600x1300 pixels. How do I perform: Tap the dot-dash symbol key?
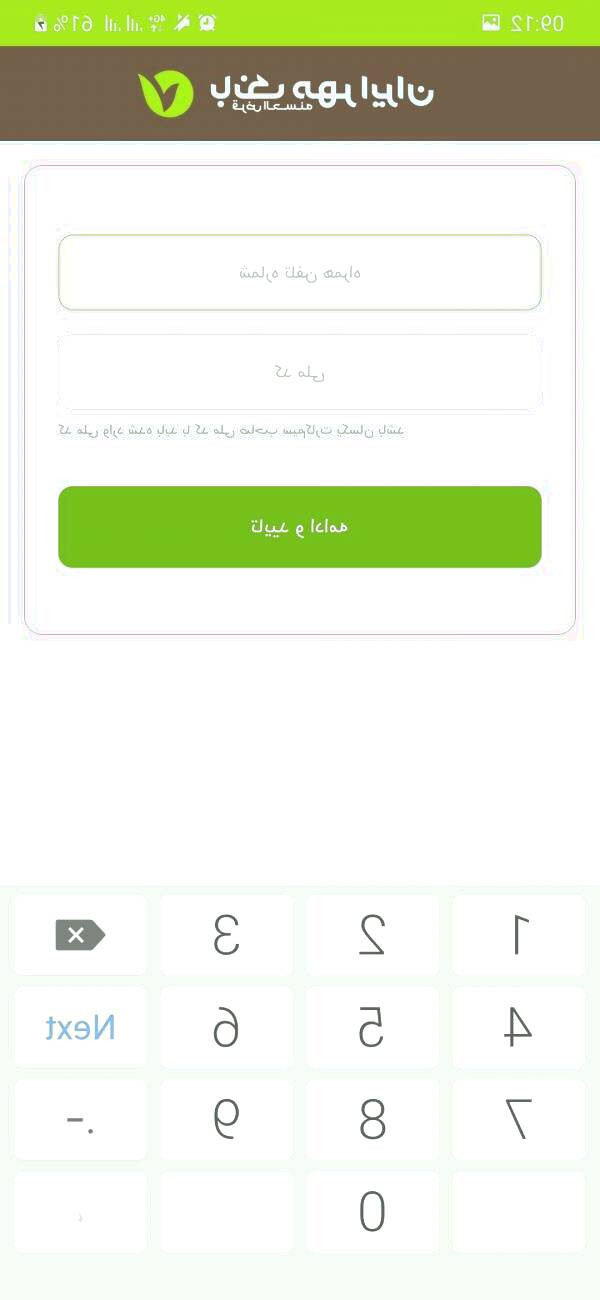pyautogui.click(x=80, y=1120)
